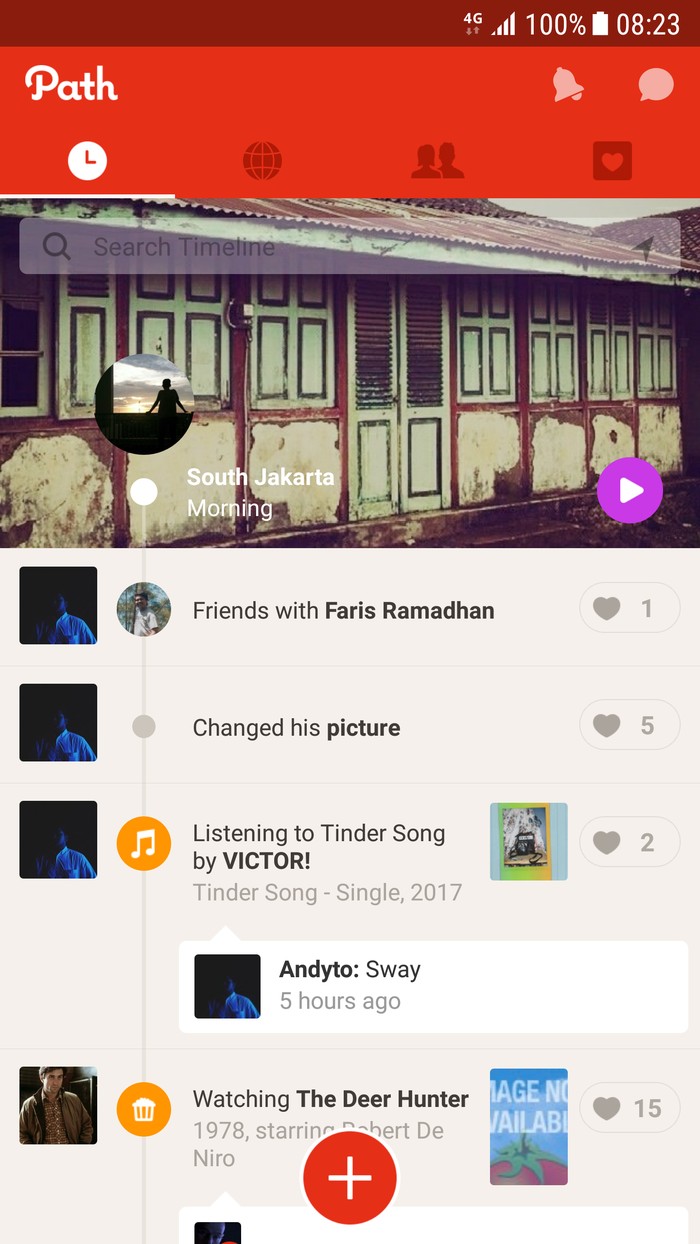
Task: Open The Deer Hunter movie poster
Action: [x=528, y=1126]
